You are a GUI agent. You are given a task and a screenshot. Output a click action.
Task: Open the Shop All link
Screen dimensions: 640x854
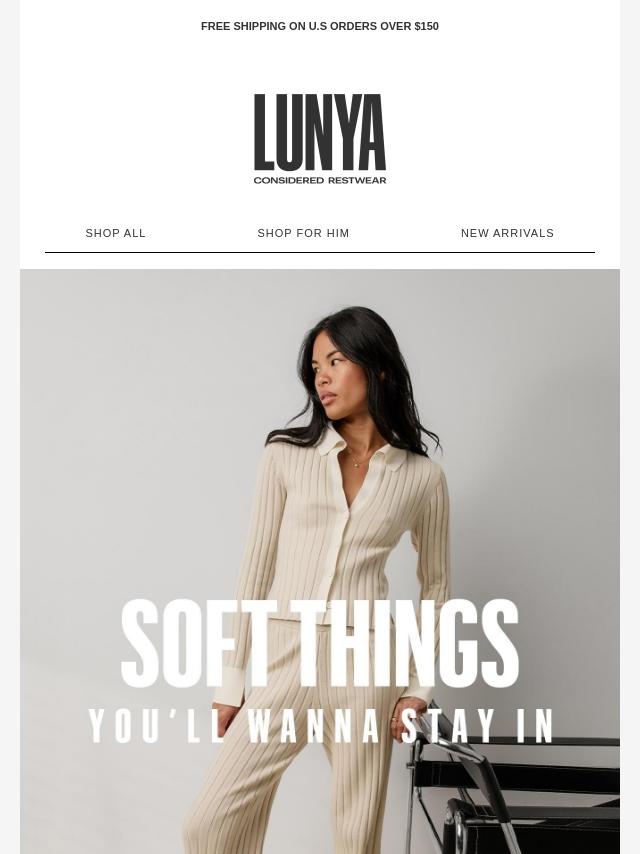pyautogui.click(x=116, y=233)
